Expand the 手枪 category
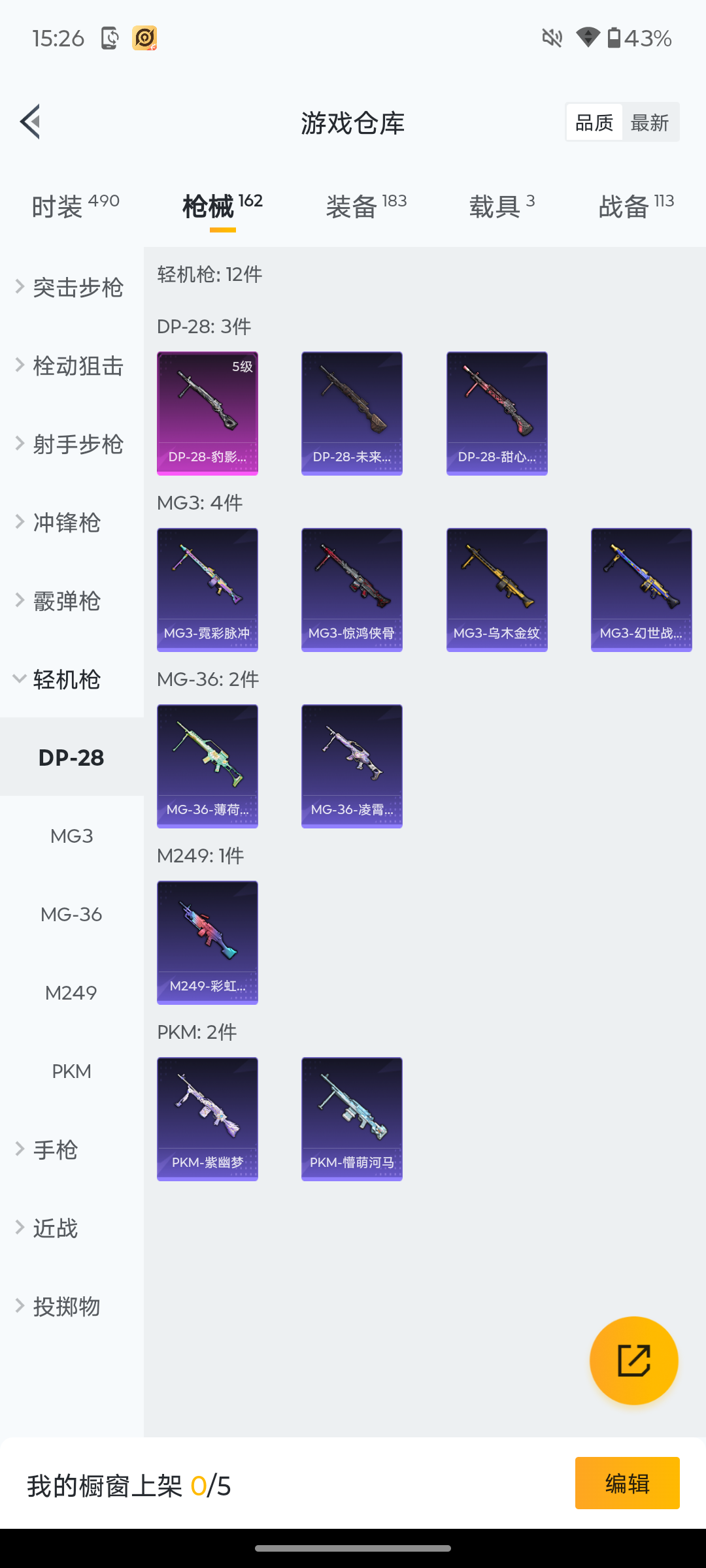The image size is (706, 1568). click(55, 1150)
